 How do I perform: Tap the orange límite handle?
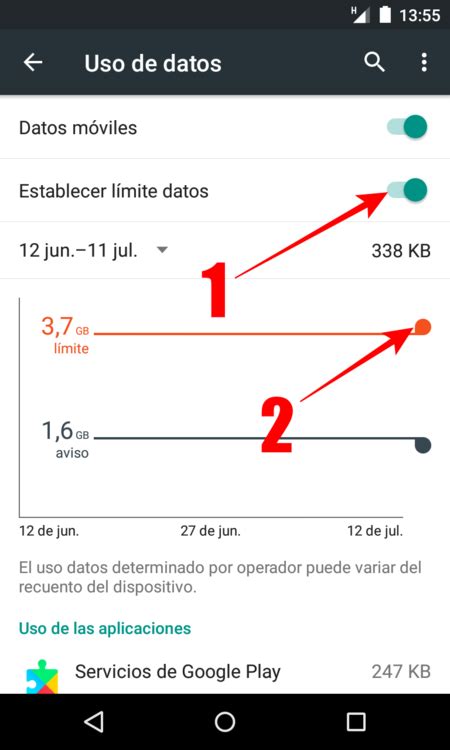423,328
